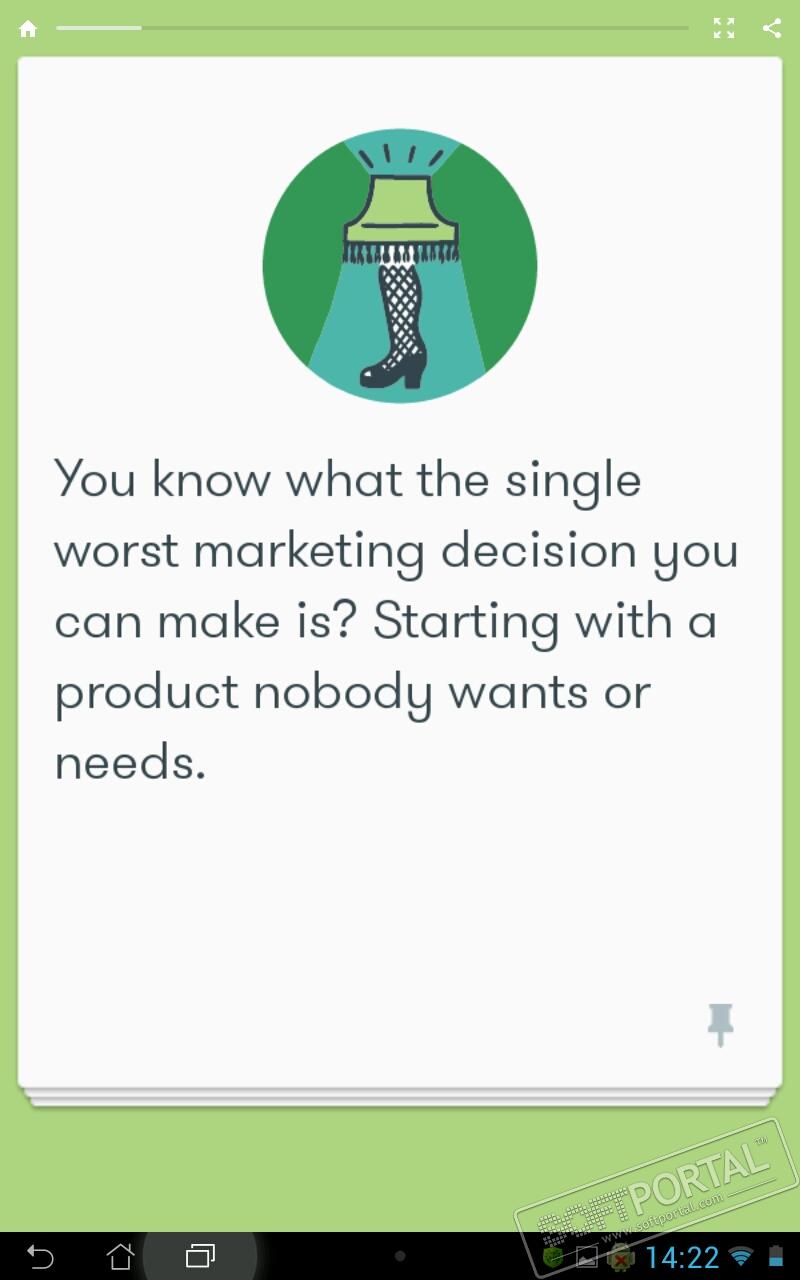Screen dimensions: 800x1280
Task: Pin this marketing decision card
Action: tap(720, 1024)
